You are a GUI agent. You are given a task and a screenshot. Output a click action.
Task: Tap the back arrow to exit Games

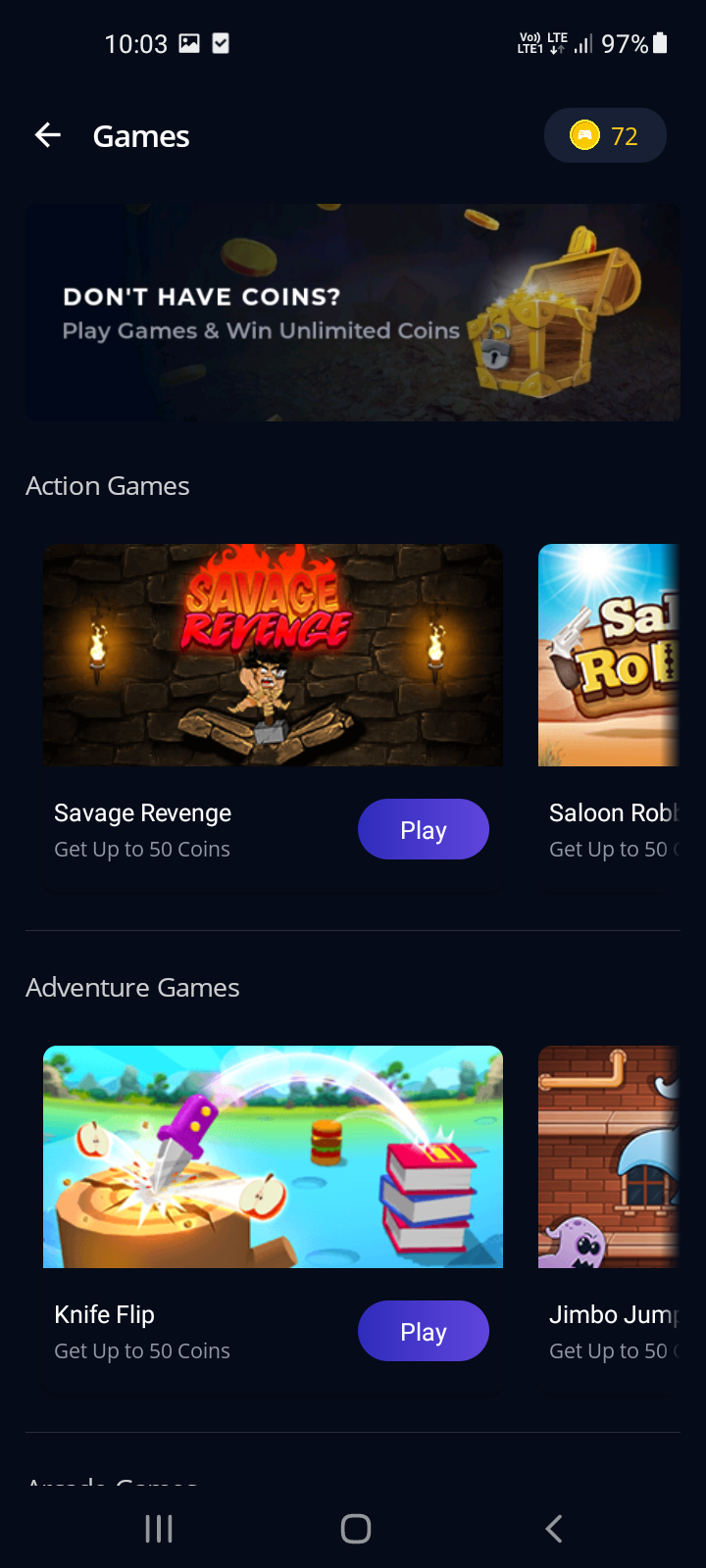(47, 135)
